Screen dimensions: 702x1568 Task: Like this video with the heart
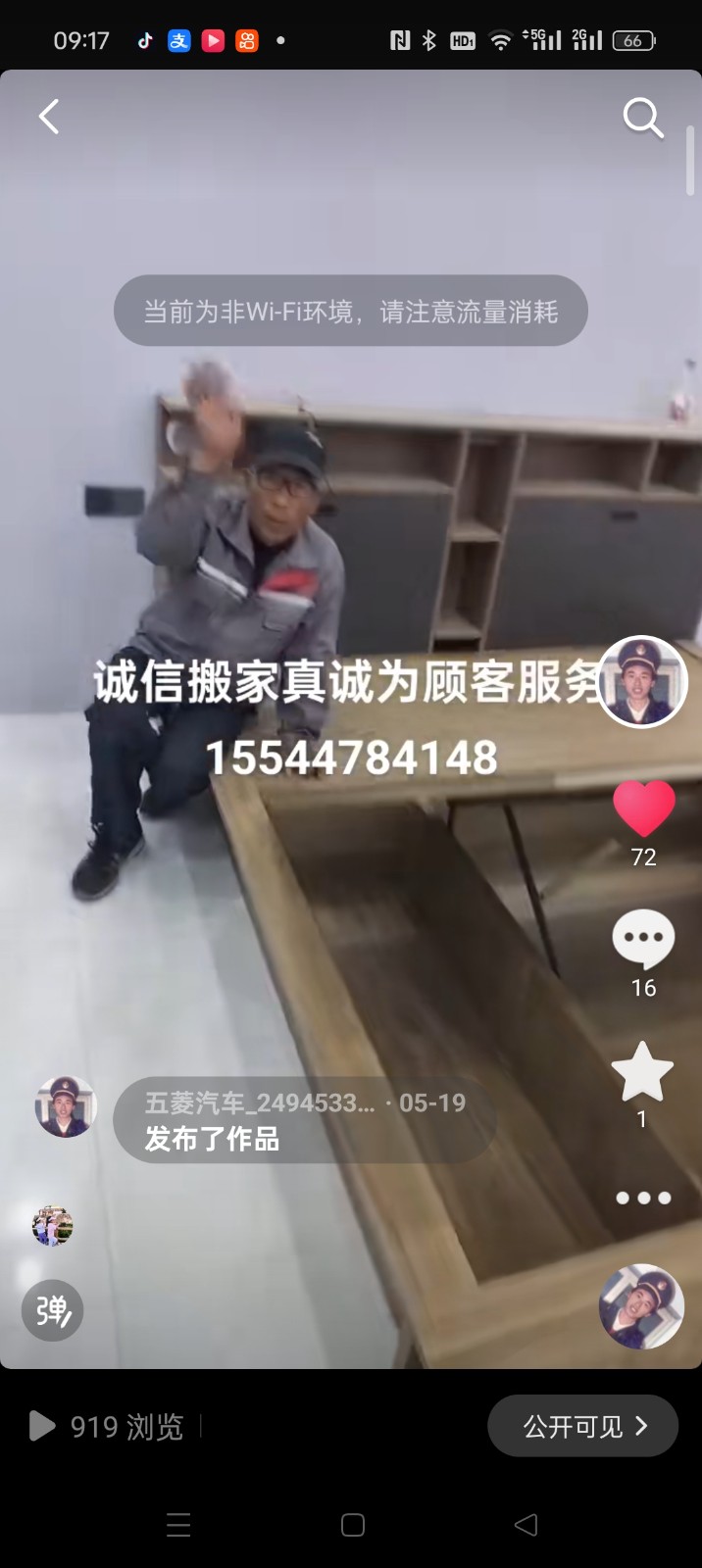tap(644, 810)
